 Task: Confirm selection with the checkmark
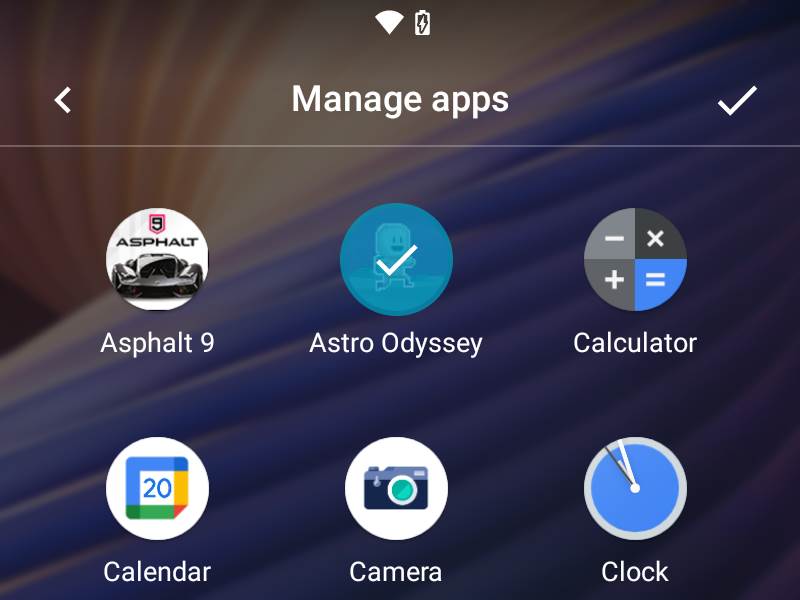(x=737, y=100)
